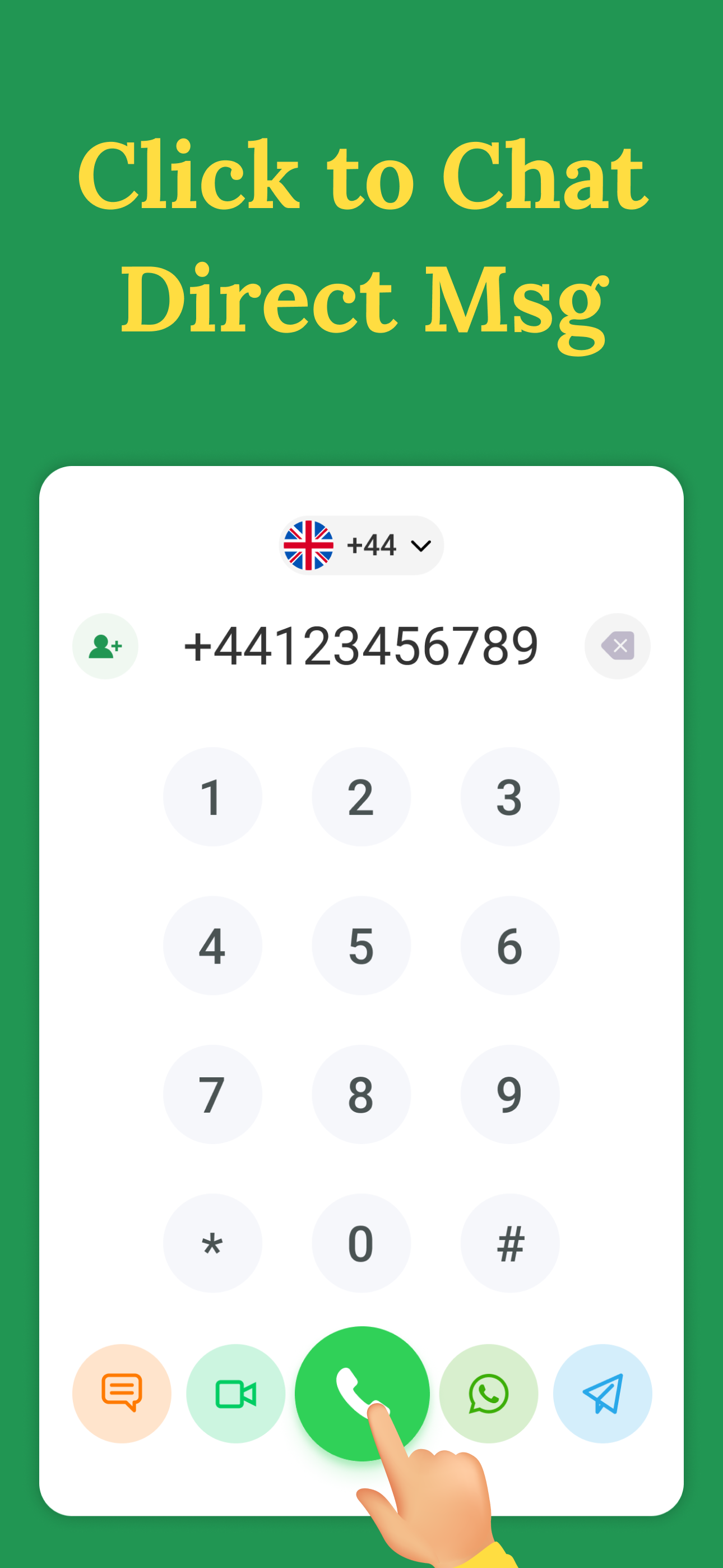Start a video call with the camera icon
Screen dimensions: 723x1568
tap(237, 1394)
